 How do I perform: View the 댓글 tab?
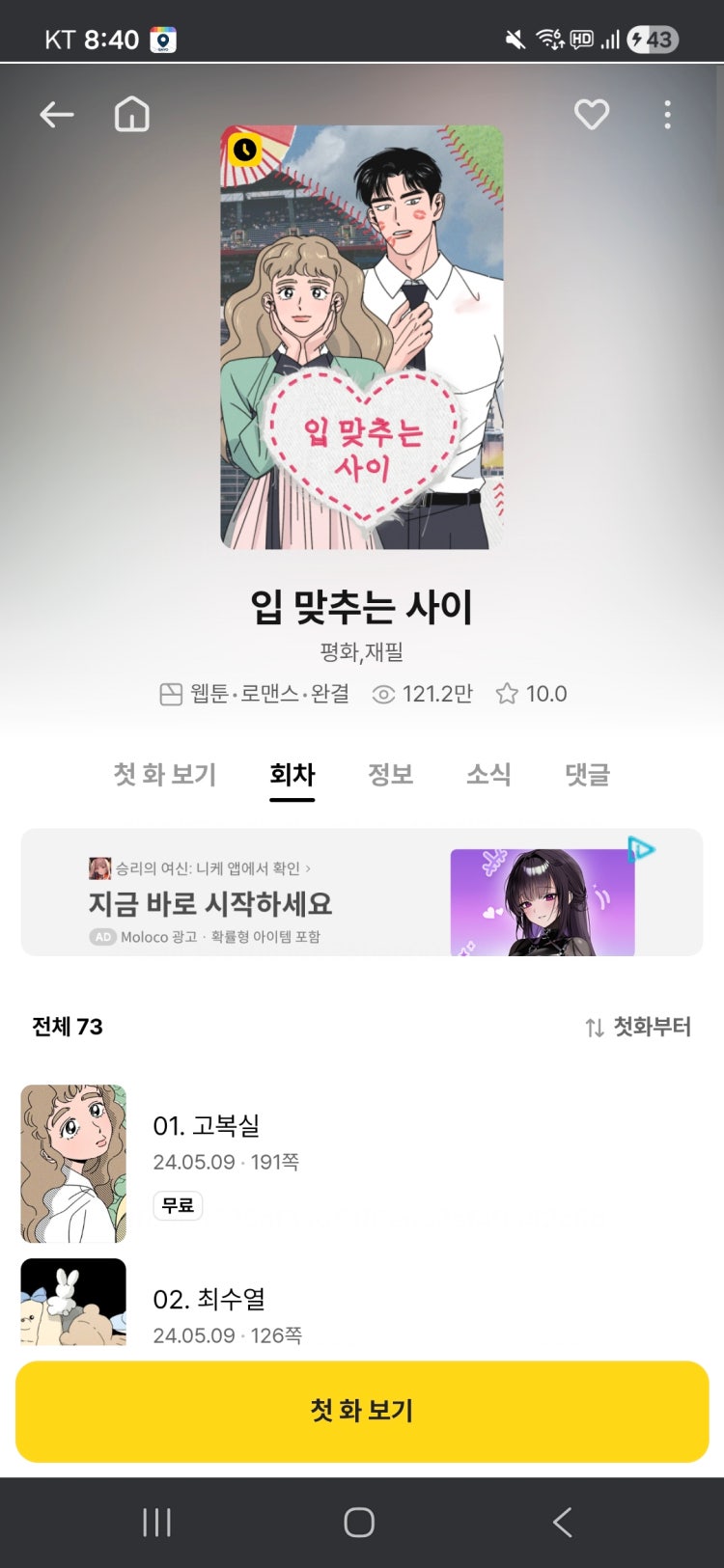pos(587,774)
